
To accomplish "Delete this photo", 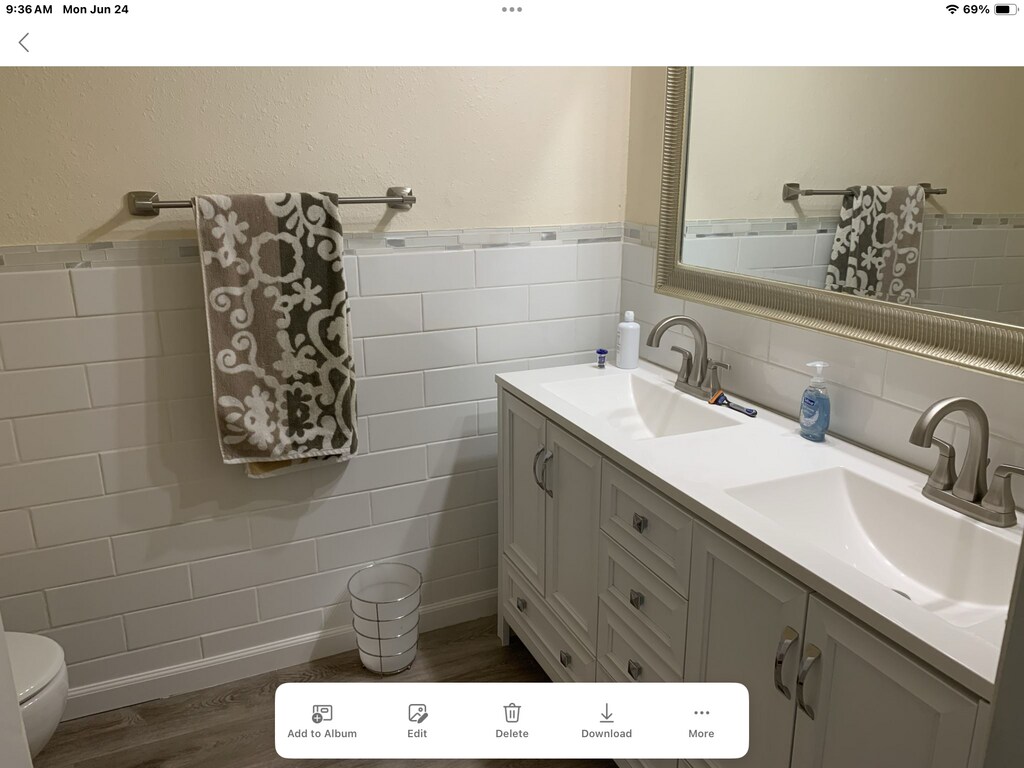I will [x=512, y=720].
